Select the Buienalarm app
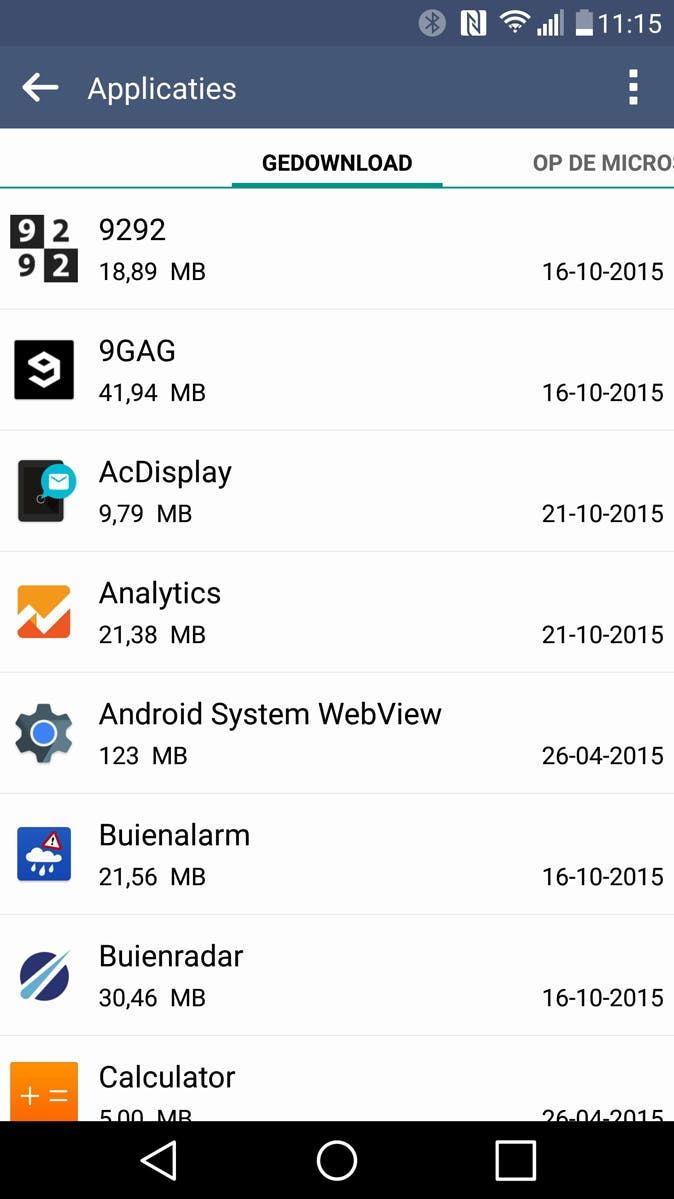Image resolution: width=674 pixels, height=1199 pixels. coord(336,854)
